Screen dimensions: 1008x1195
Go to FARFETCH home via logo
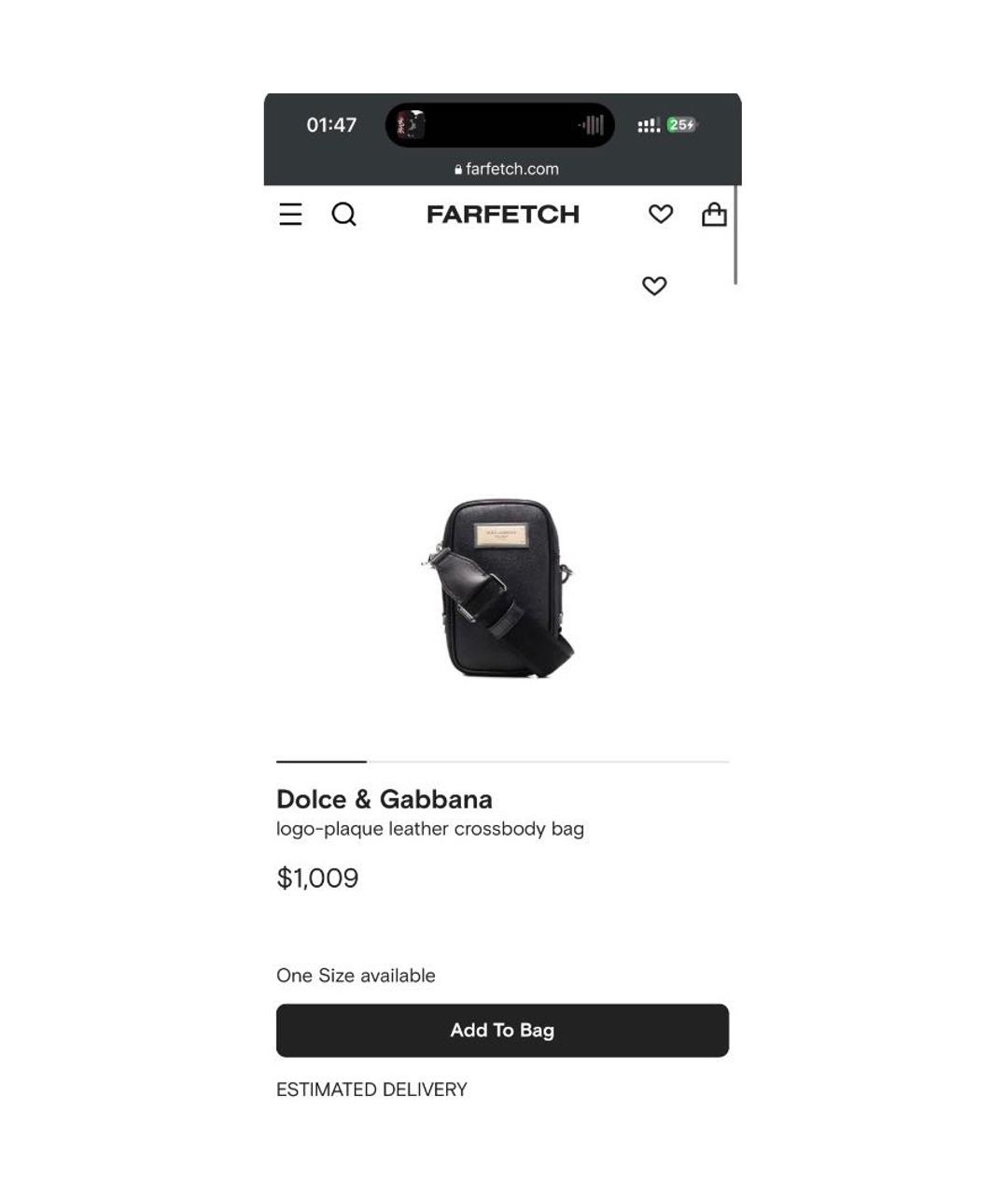click(x=502, y=215)
